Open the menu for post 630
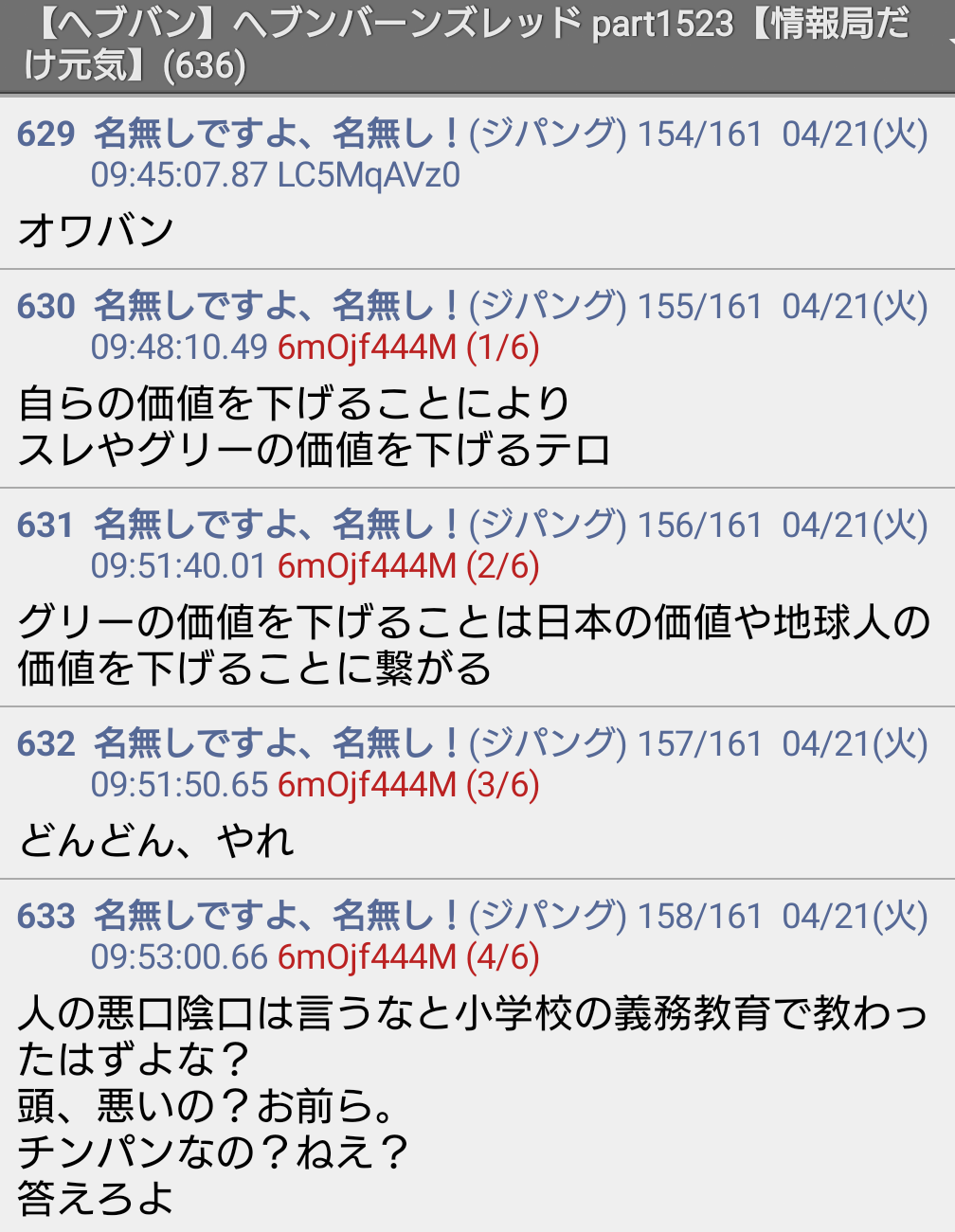 (x=45, y=307)
